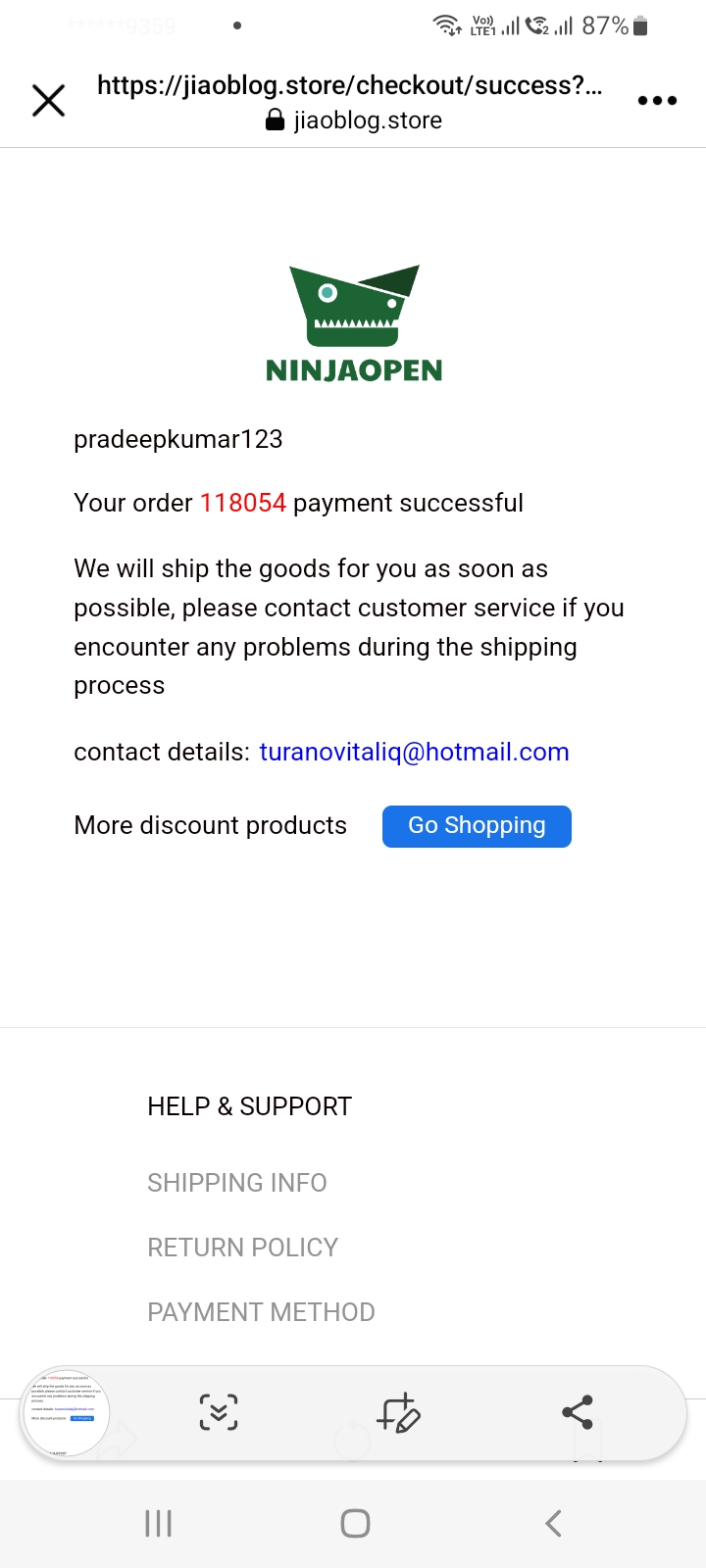Go back using the system back button
Viewport: 706px width, 1568px height.
coord(553,1523)
